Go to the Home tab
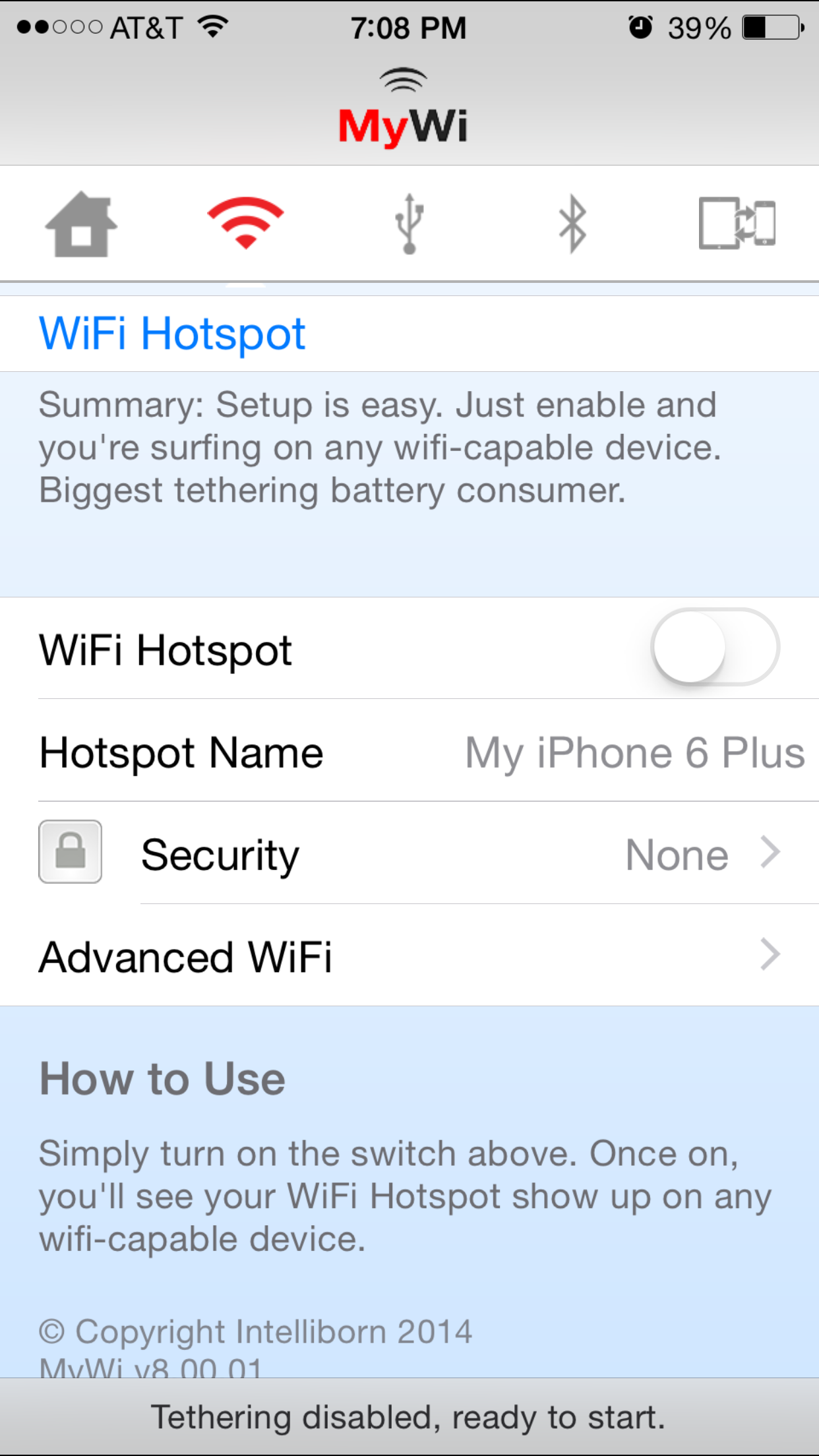 pyautogui.click(x=81, y=224)
